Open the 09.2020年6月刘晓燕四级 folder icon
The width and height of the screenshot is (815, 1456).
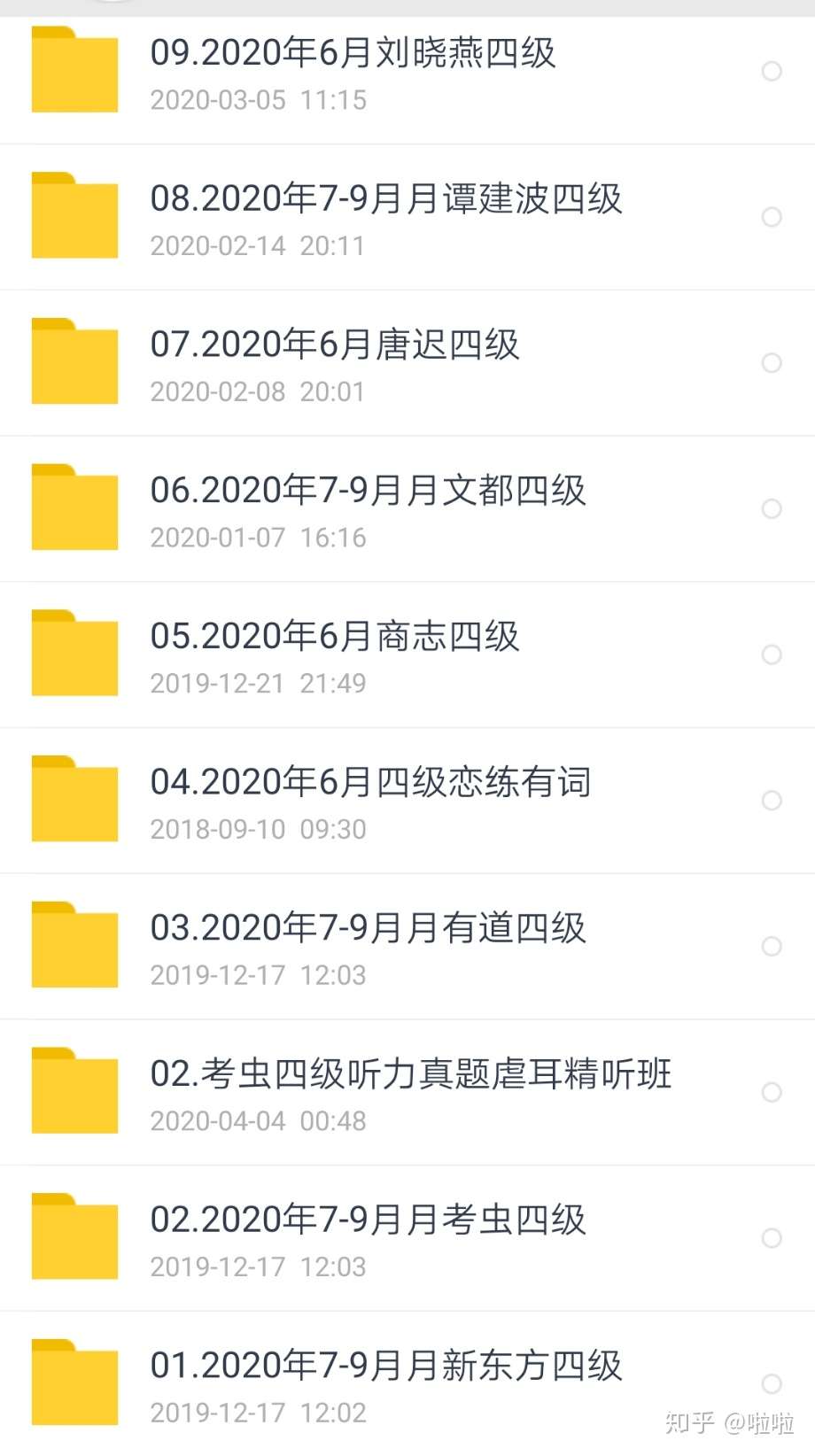tap(74, 73)
